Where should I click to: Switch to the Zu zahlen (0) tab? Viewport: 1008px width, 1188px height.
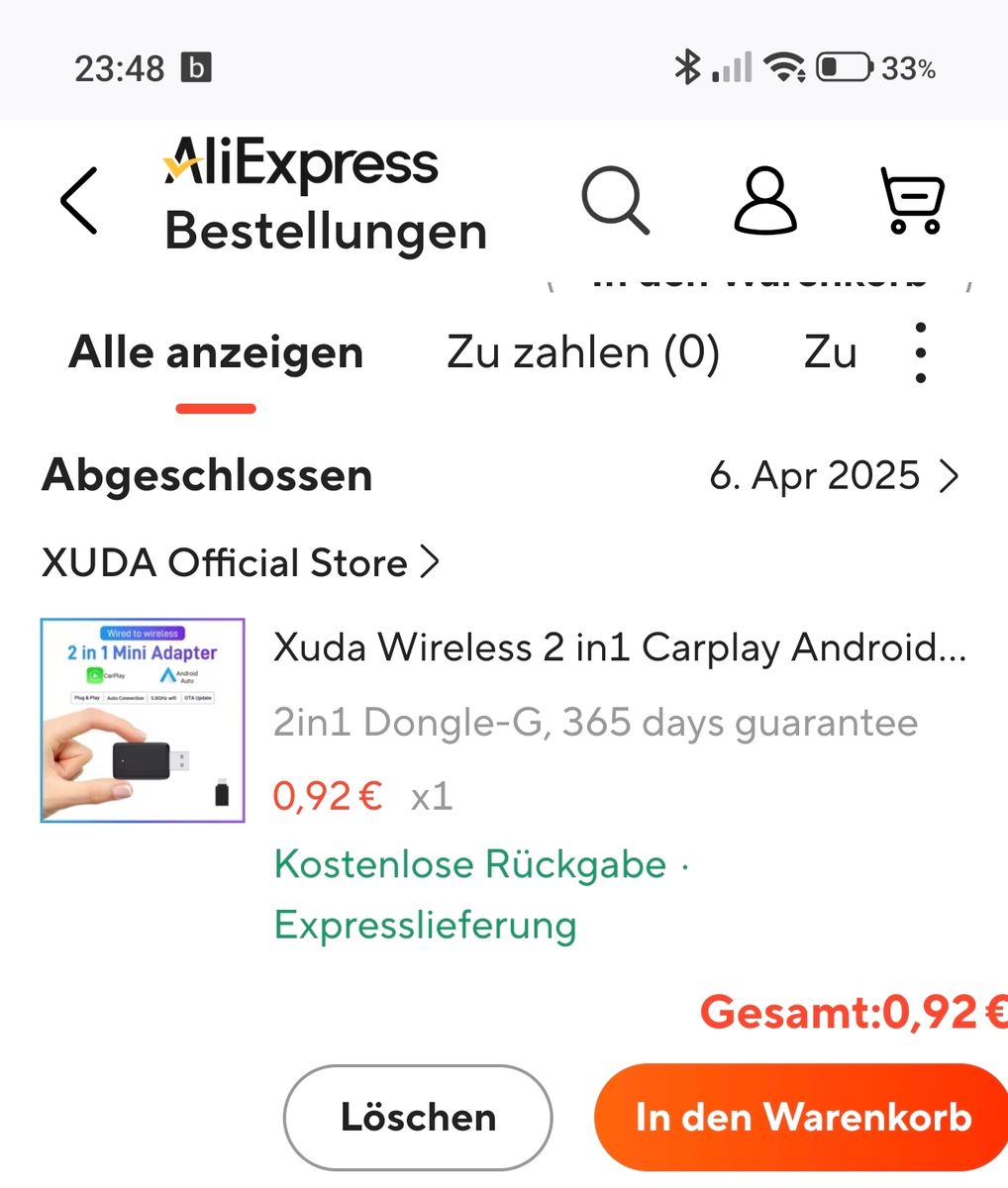[x=582, y=353]
